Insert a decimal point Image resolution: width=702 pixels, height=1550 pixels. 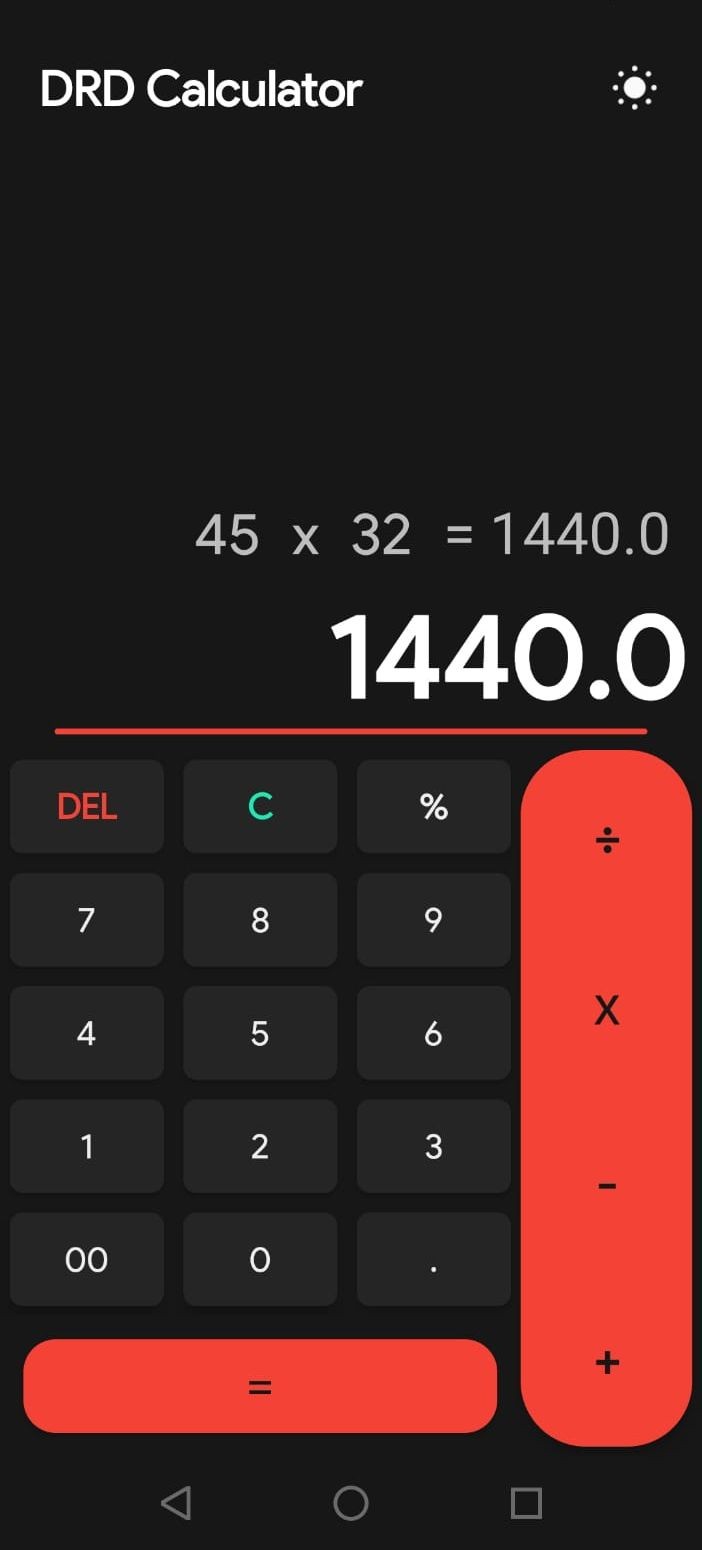(433, 1259)
